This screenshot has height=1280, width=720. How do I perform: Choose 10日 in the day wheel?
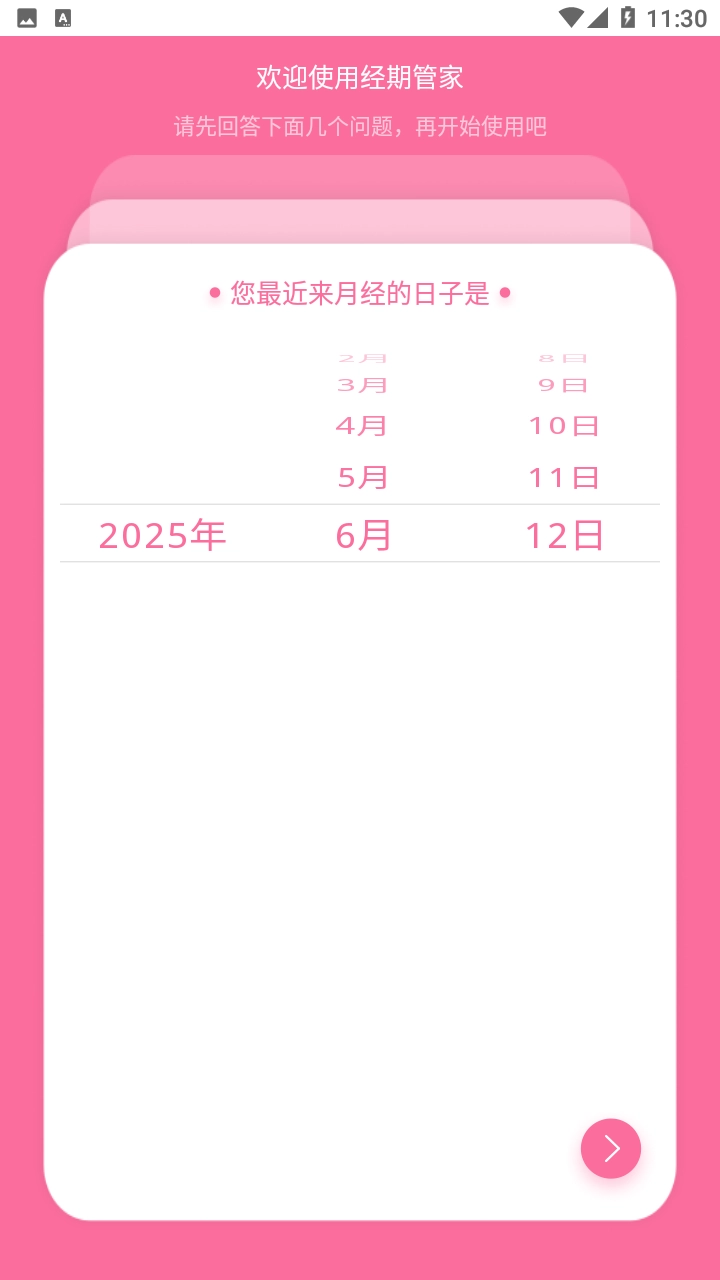pos(564,426)
